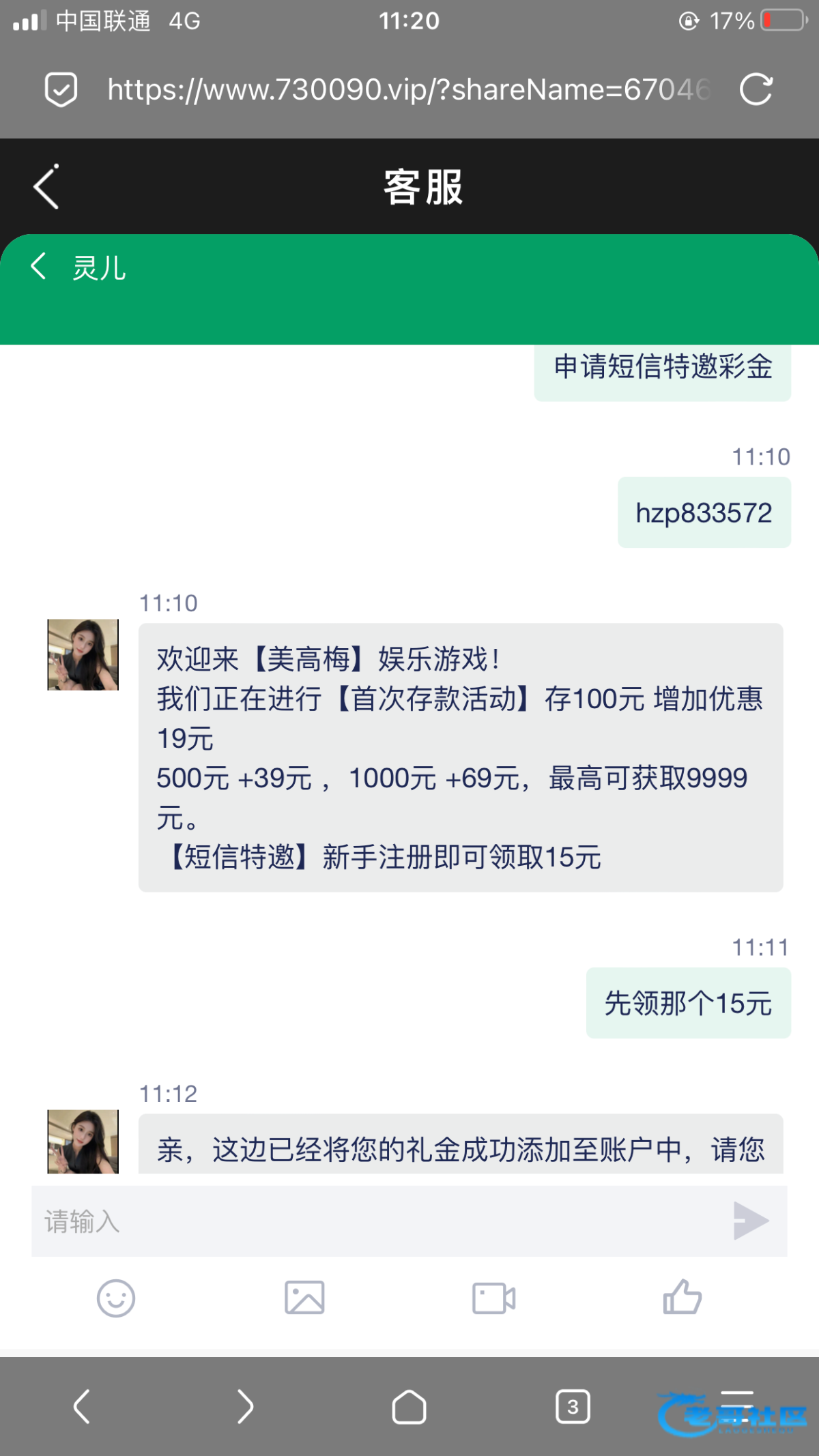Go to the previous browser page
Screen dimensions: 819x1456
click(82, 1407)
